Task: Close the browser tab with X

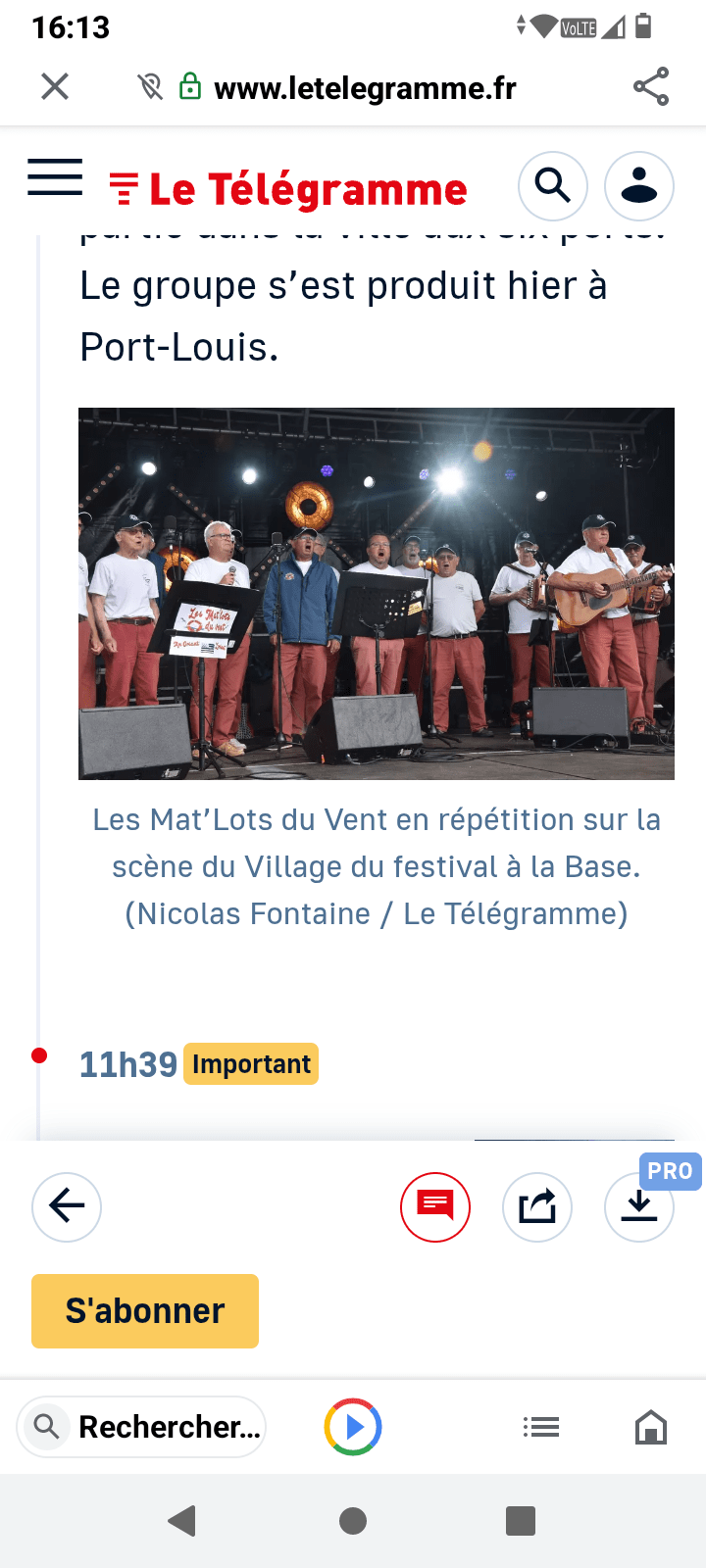Action: [55, 87]
